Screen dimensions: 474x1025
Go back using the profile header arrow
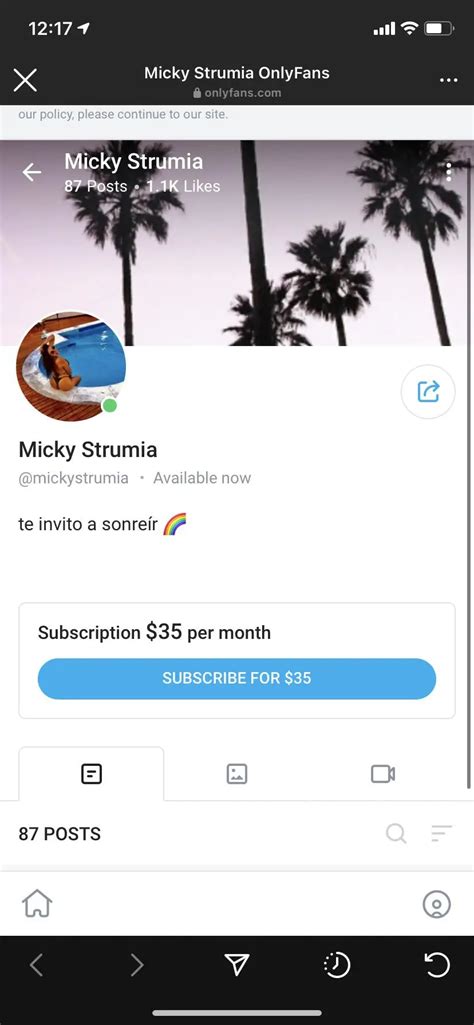pos(31,172)
